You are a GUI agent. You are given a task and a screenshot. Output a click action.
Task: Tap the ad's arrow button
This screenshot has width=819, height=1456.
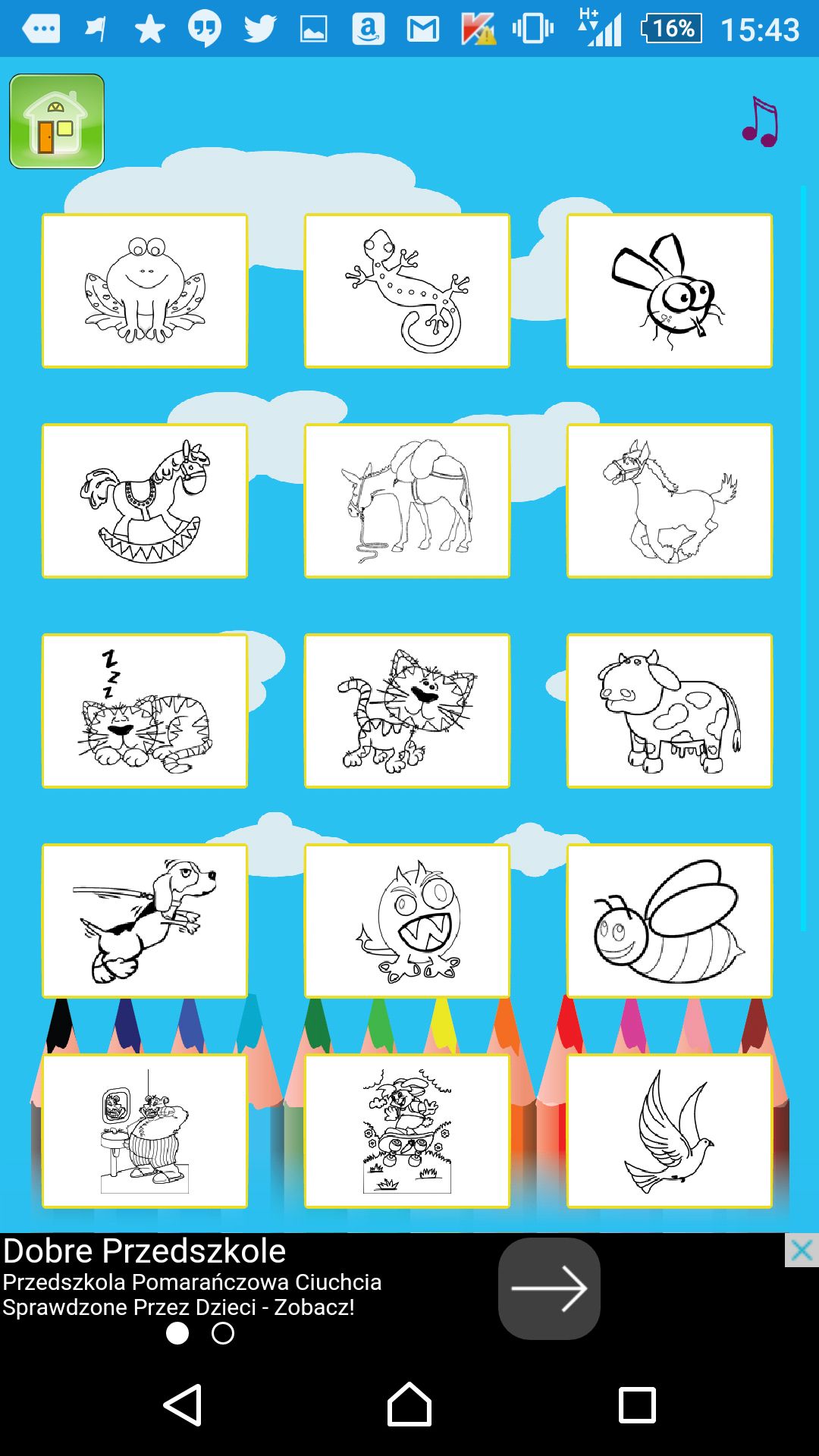point(549,1288)
